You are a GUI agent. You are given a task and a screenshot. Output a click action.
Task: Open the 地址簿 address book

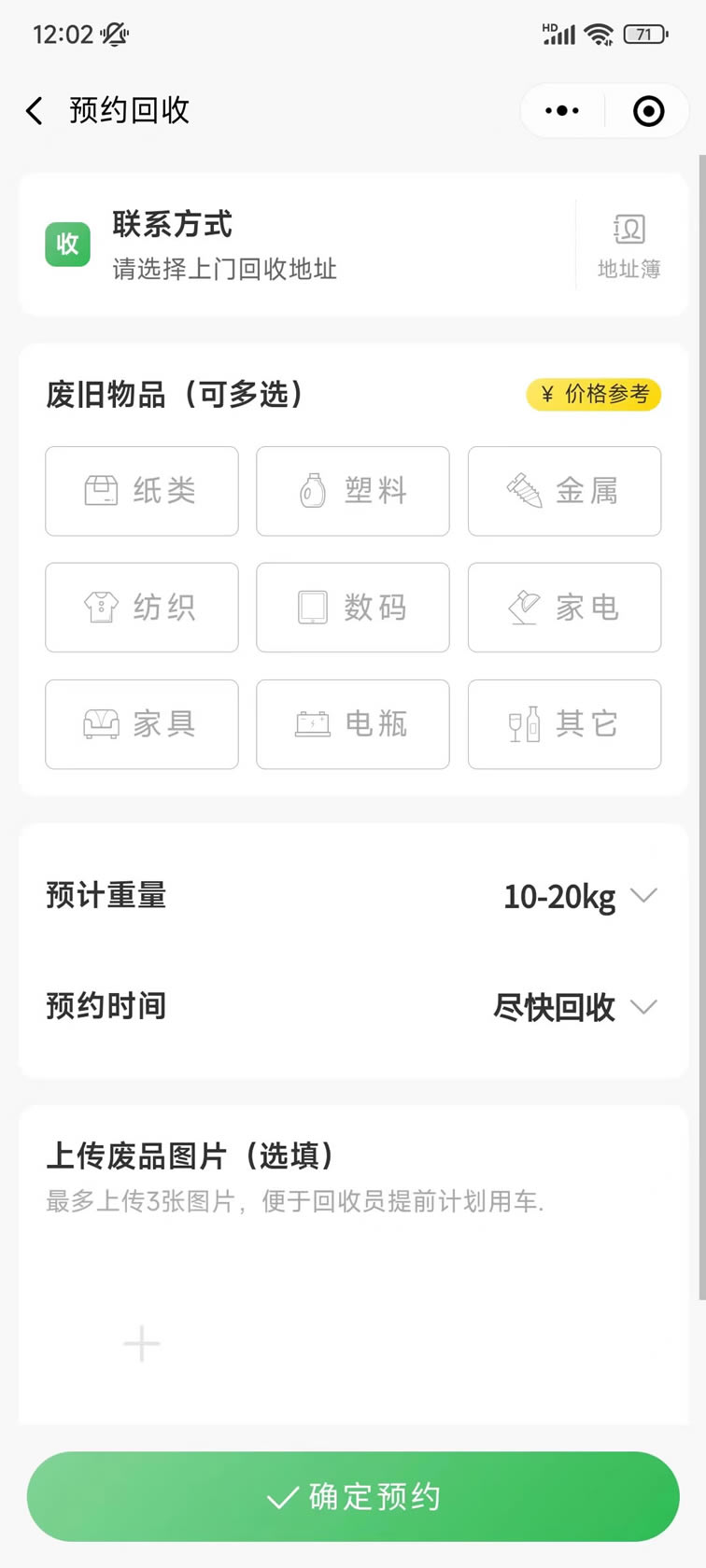628,246
